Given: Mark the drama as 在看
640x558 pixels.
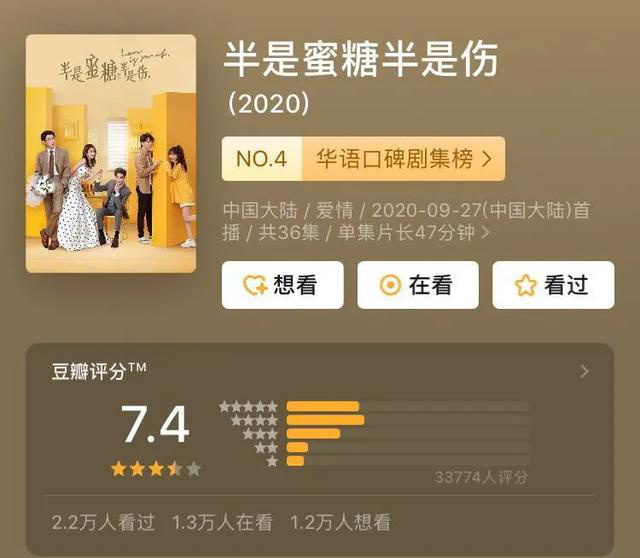Looking at the screenshot, I should 418,286.
